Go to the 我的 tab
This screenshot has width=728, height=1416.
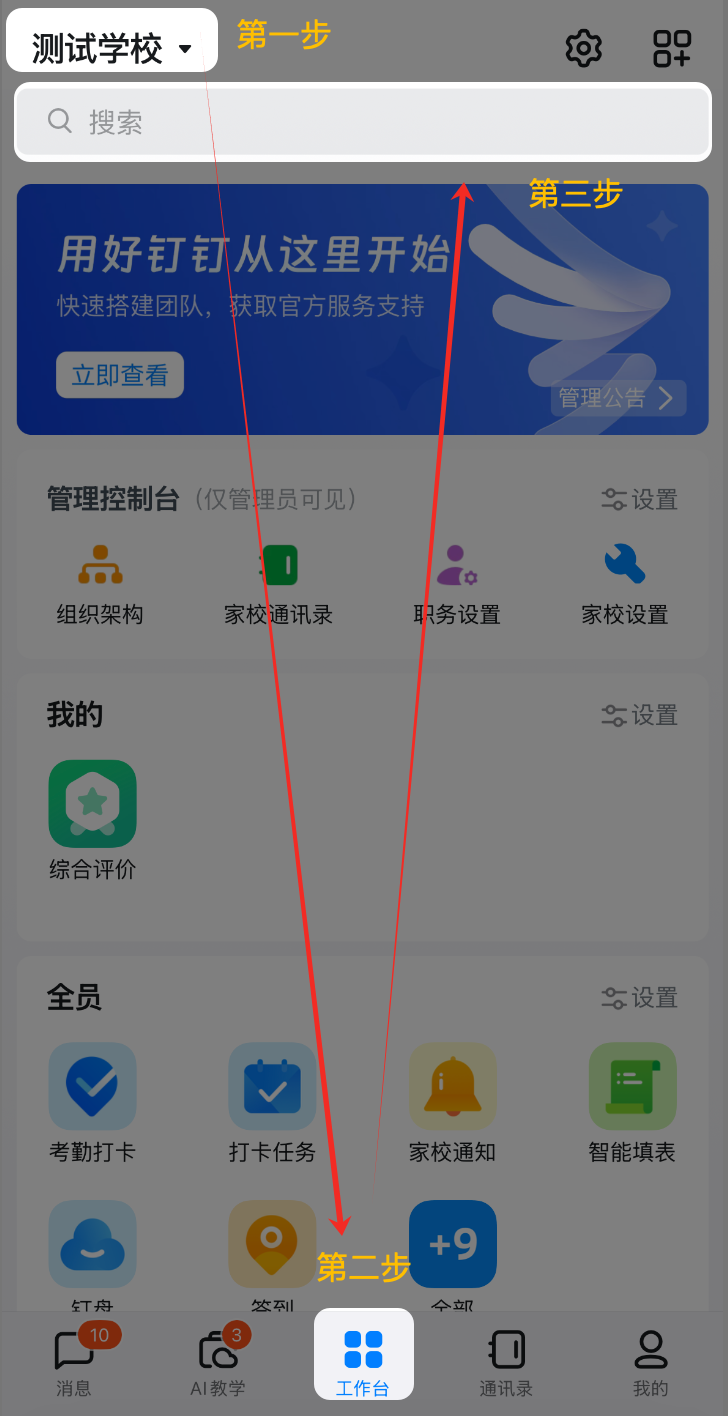pyautogui.click(x=650, y=1360)
